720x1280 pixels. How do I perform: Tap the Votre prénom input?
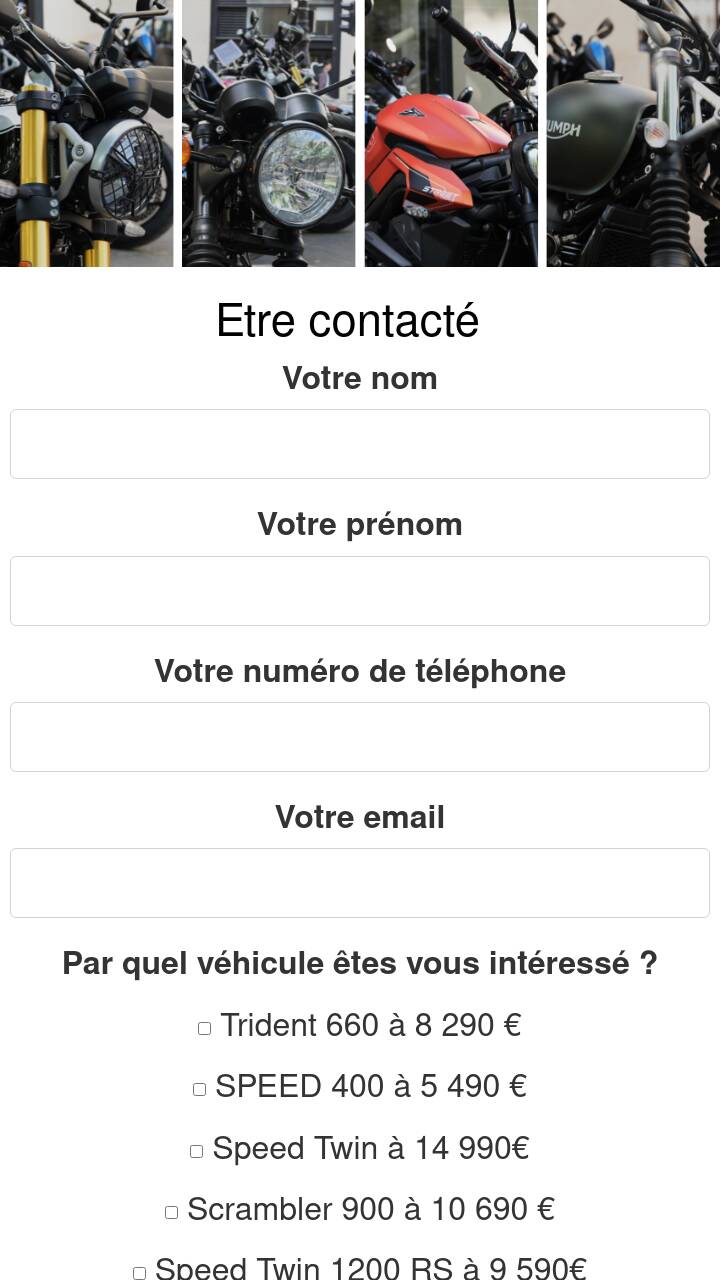click(360, 591)
